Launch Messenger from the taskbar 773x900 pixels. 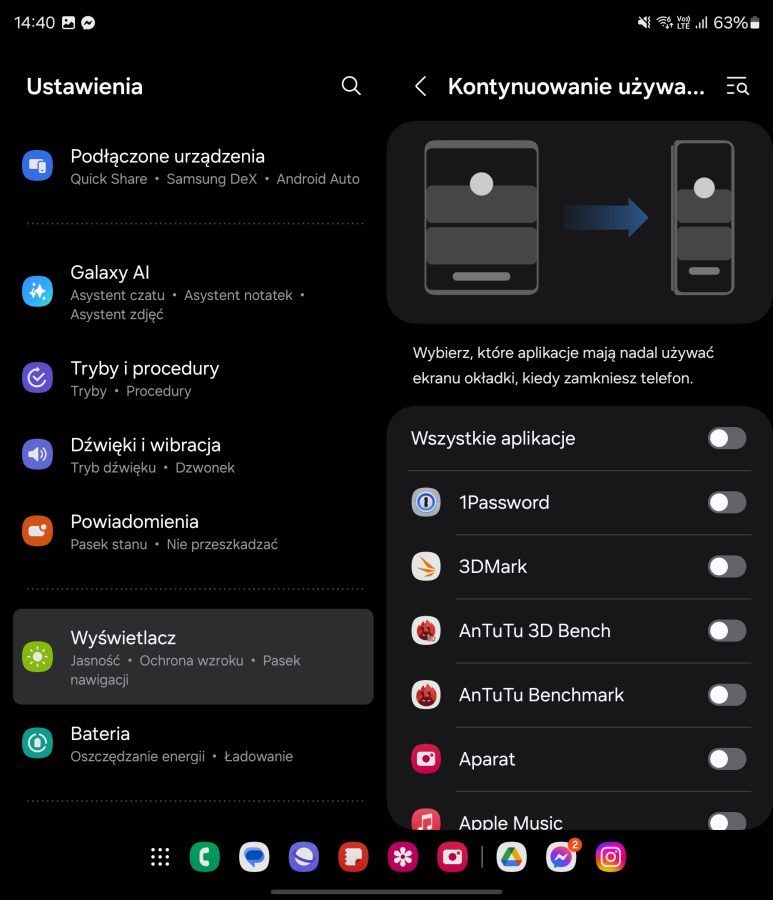click(x=561, y=857)
